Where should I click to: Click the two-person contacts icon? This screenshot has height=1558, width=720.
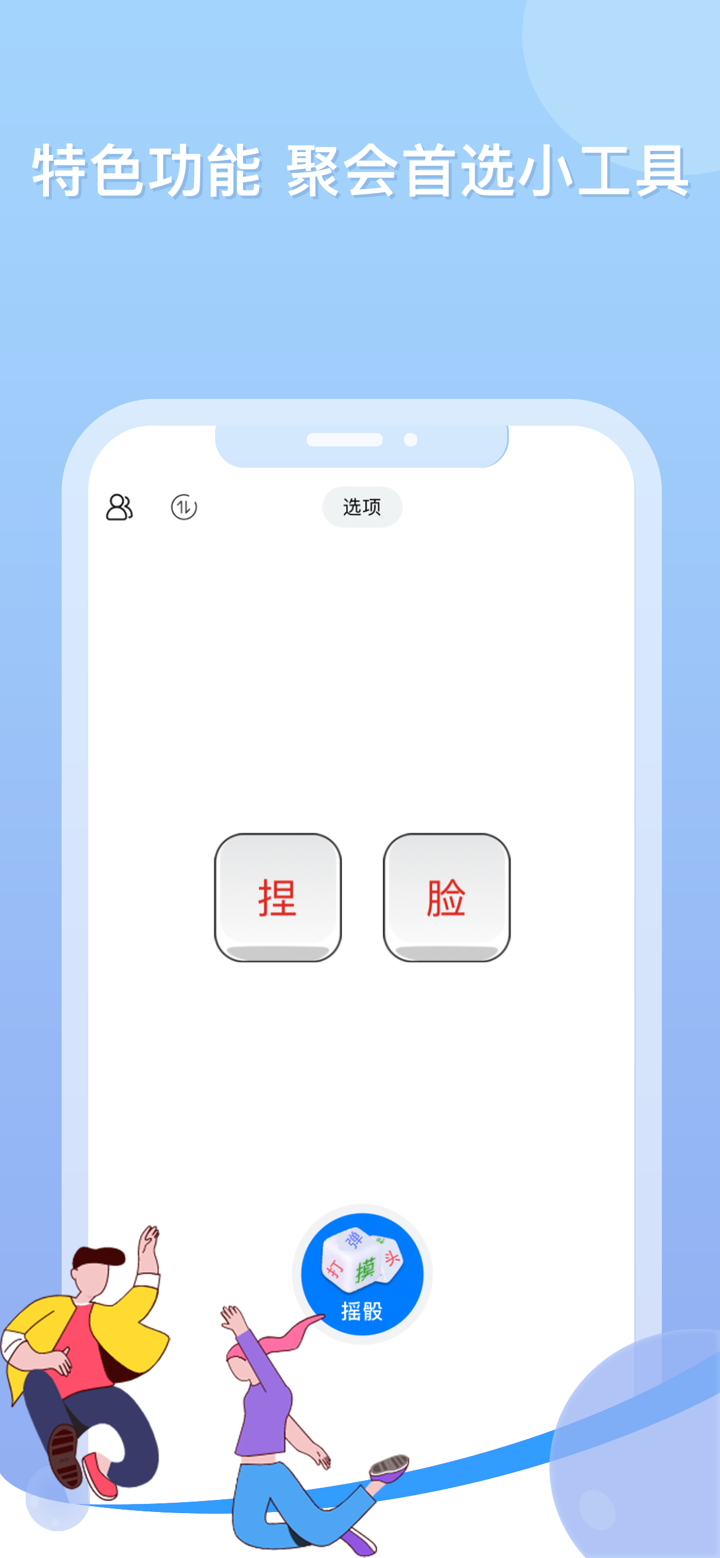coord(120,508)
